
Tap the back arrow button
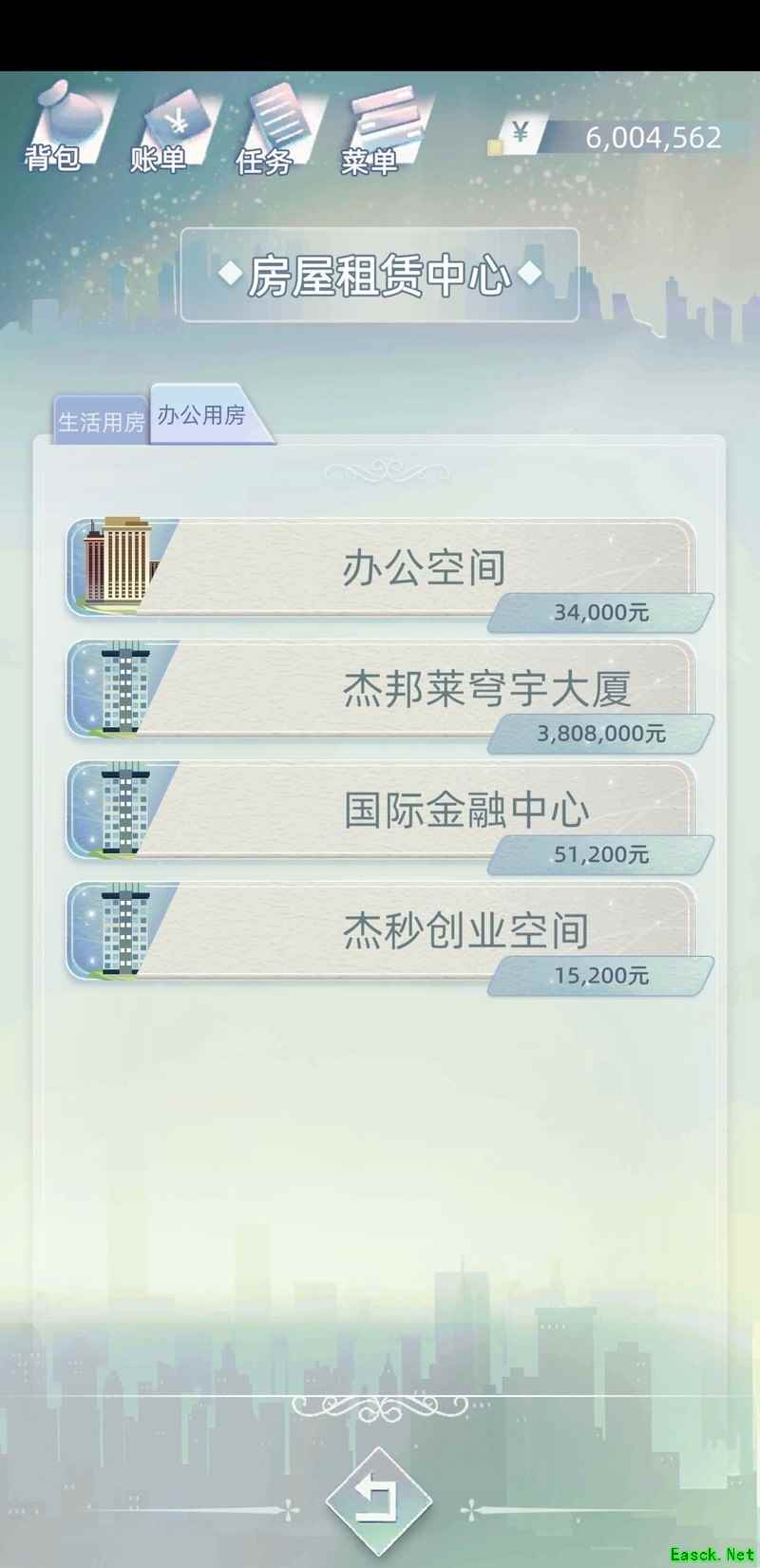click(x=378, y=1501)
